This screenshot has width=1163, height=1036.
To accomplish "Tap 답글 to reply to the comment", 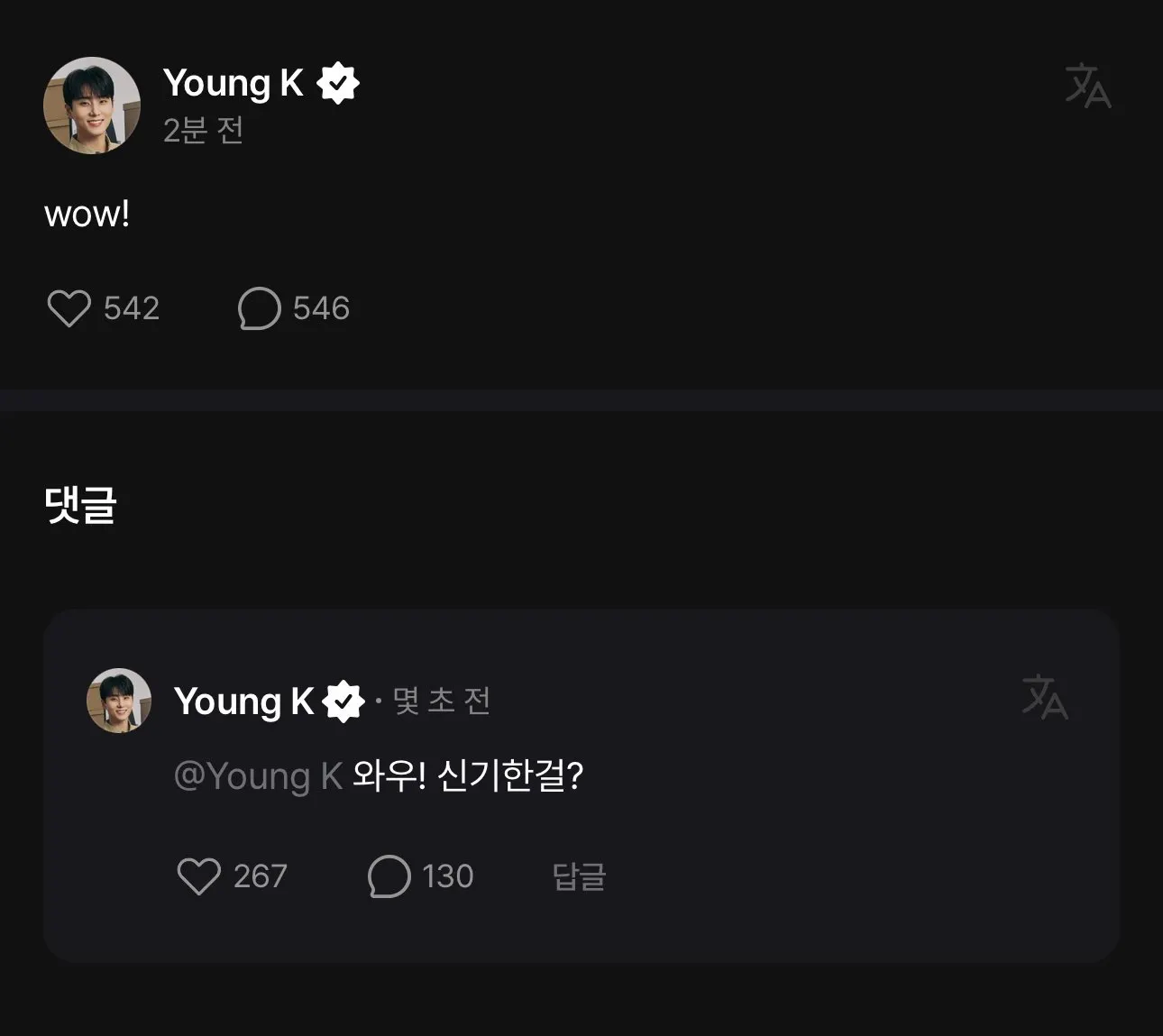I will (x=579, y=876).
